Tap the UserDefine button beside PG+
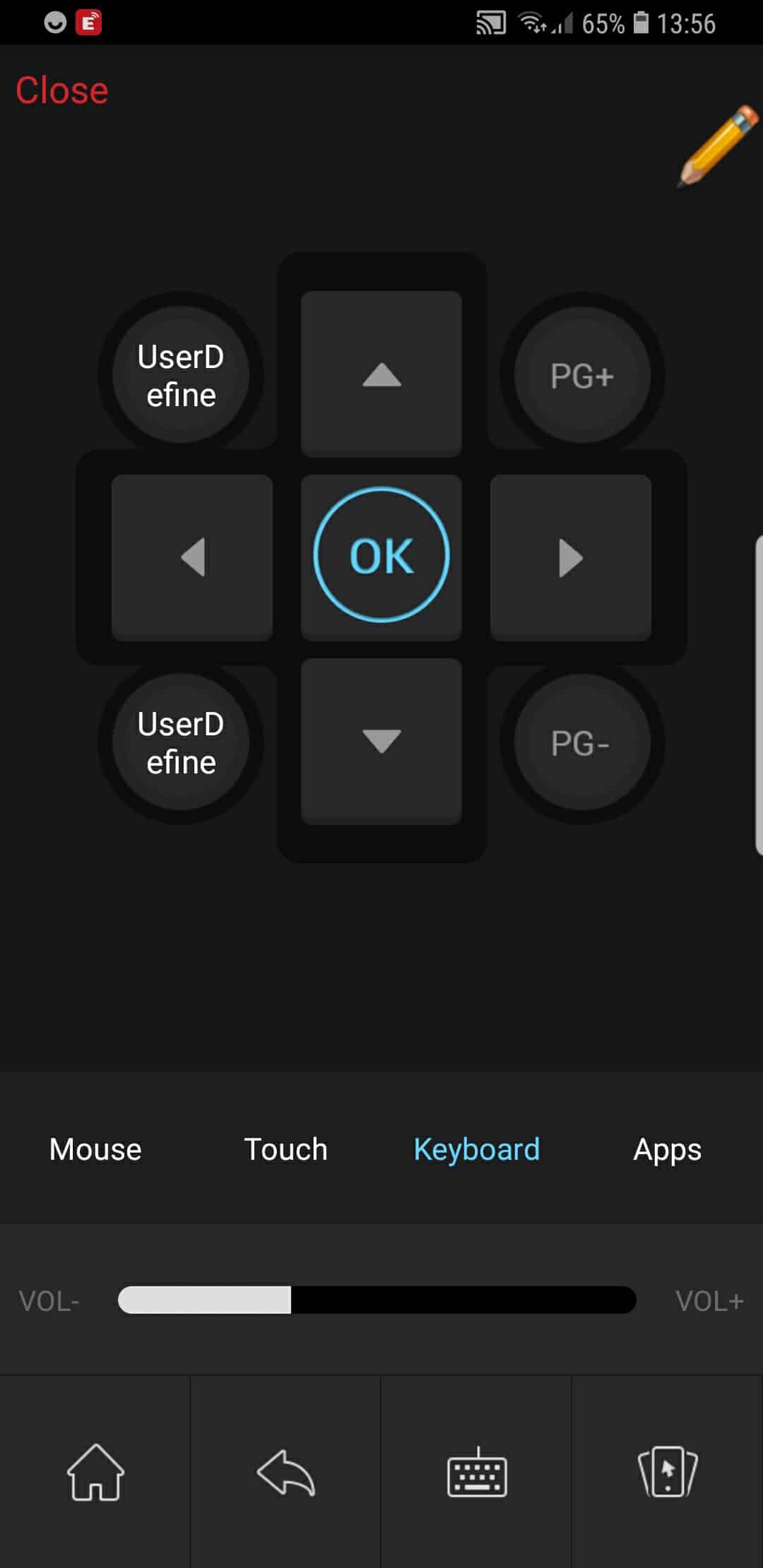The image size is (763, 1568). tap(181, 375)
